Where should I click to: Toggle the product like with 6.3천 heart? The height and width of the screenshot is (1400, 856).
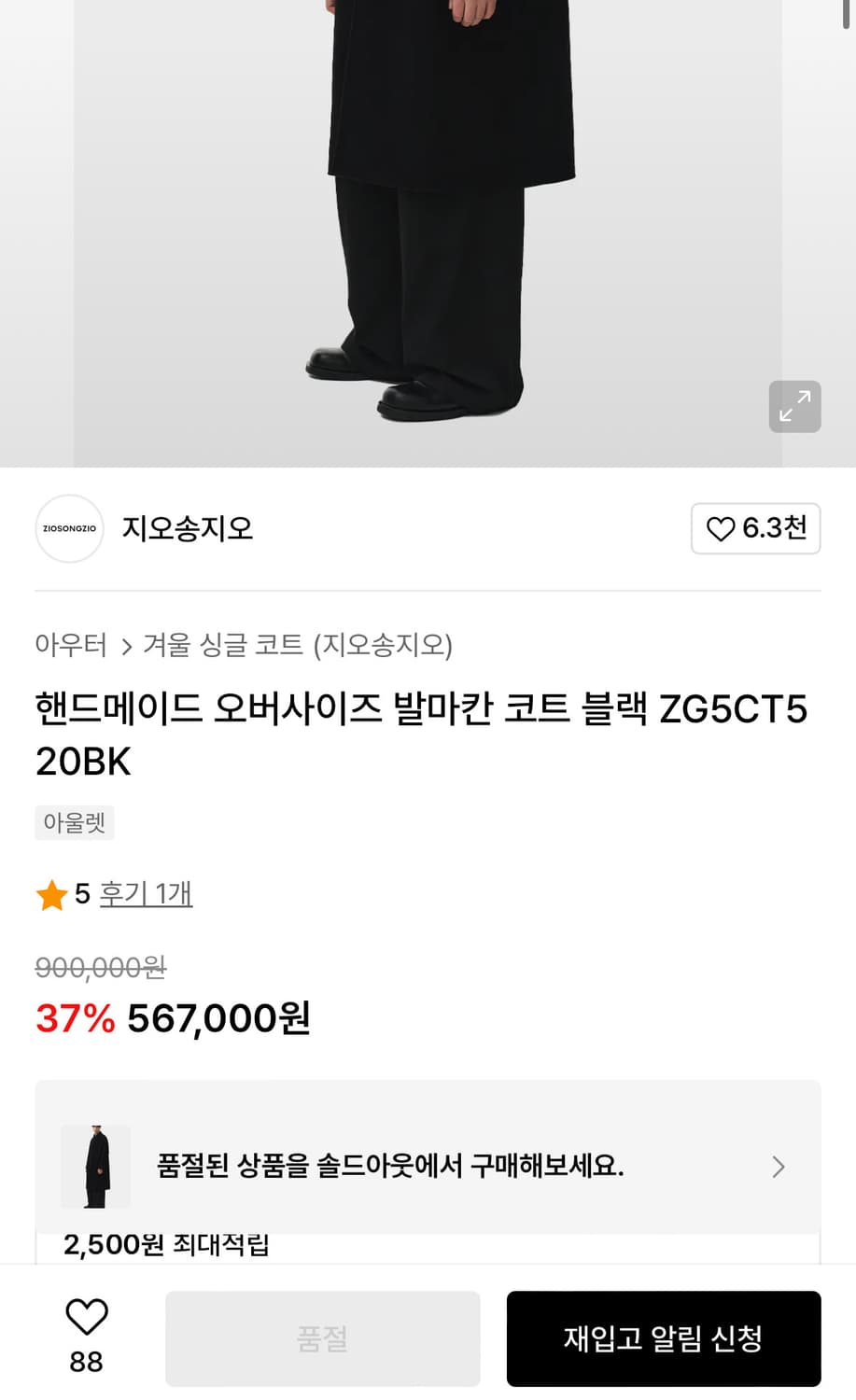pos(755,528)
